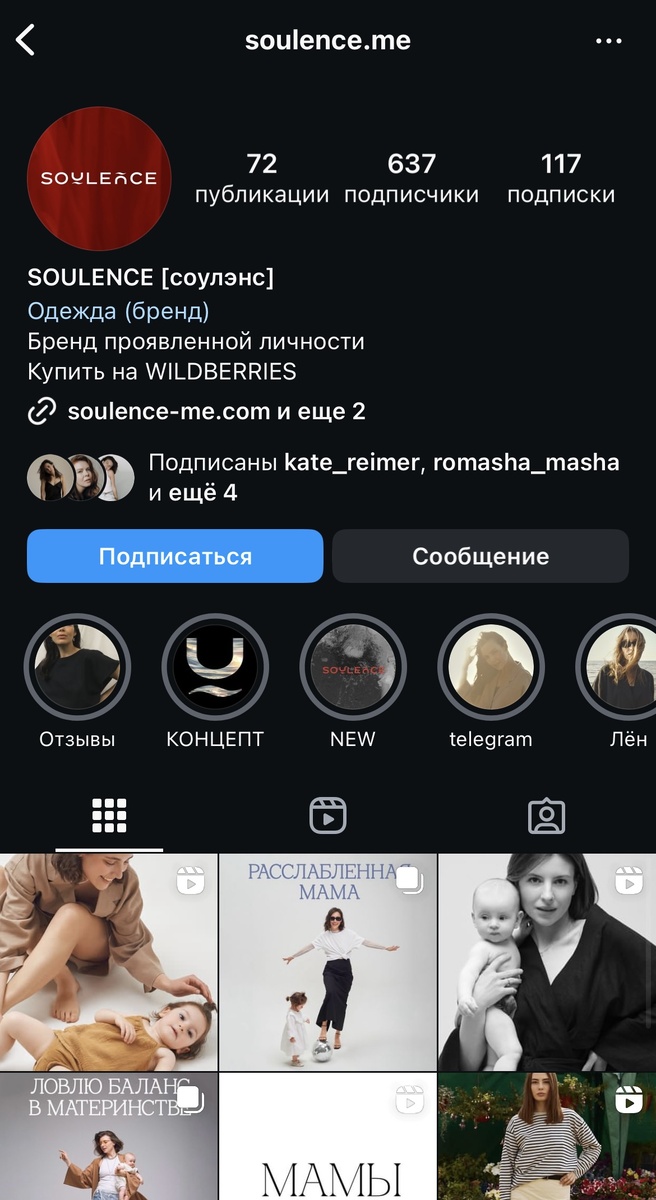Open the КОНЦЕПТ story highlight
The width and height of the screenshot is (656, 1200).
(215, 667)
